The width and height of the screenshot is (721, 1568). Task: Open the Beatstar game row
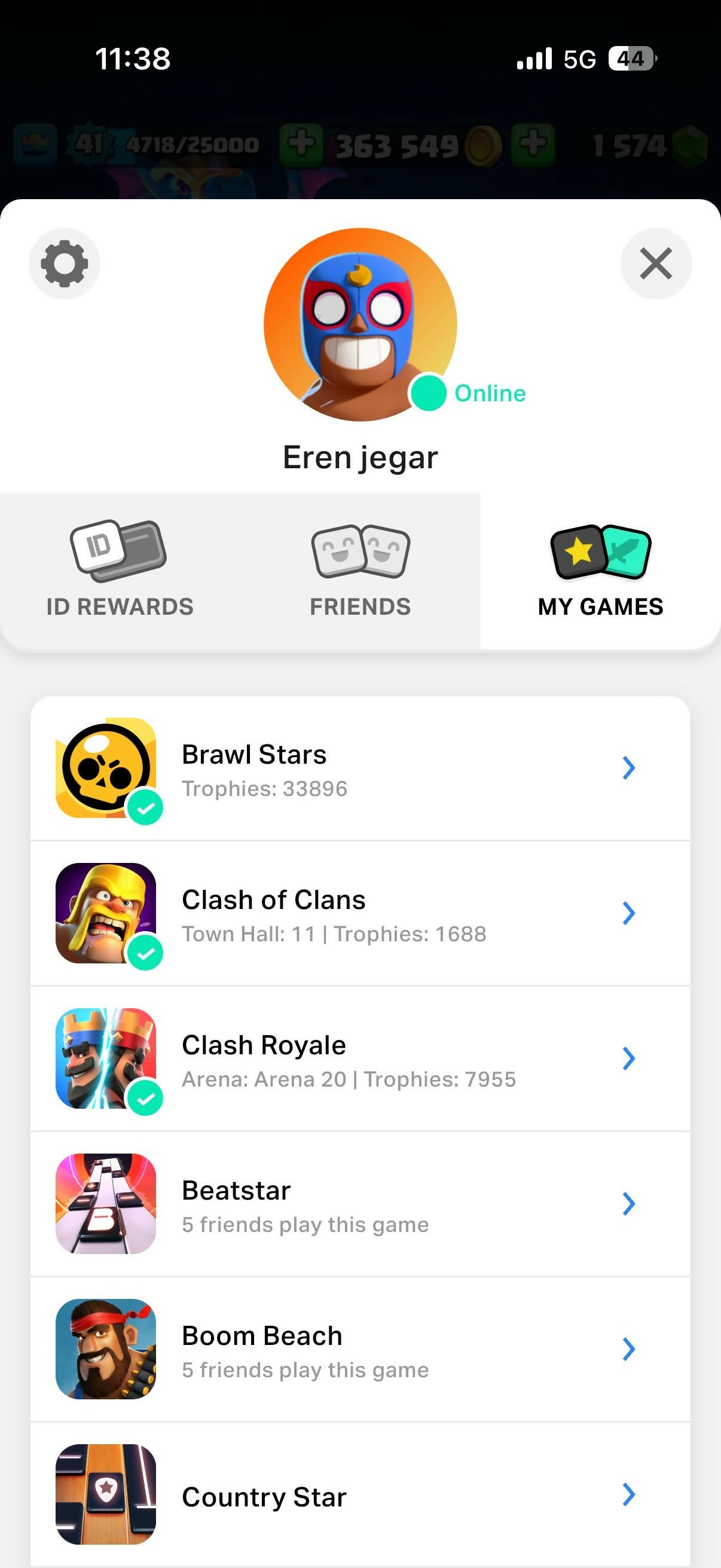pos(360,1204)
